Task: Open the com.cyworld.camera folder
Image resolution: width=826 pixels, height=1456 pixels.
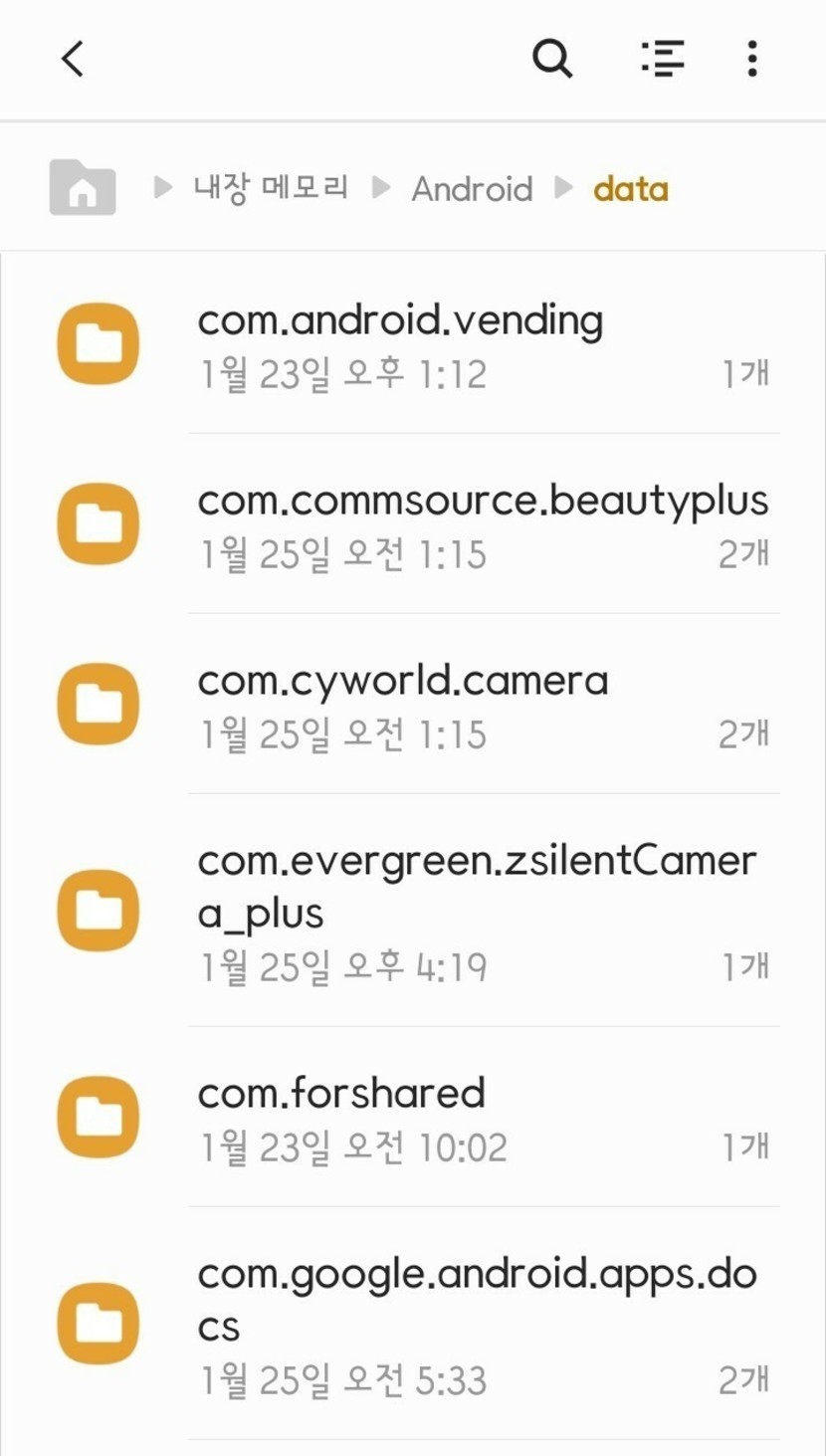Action: (413, 705)
